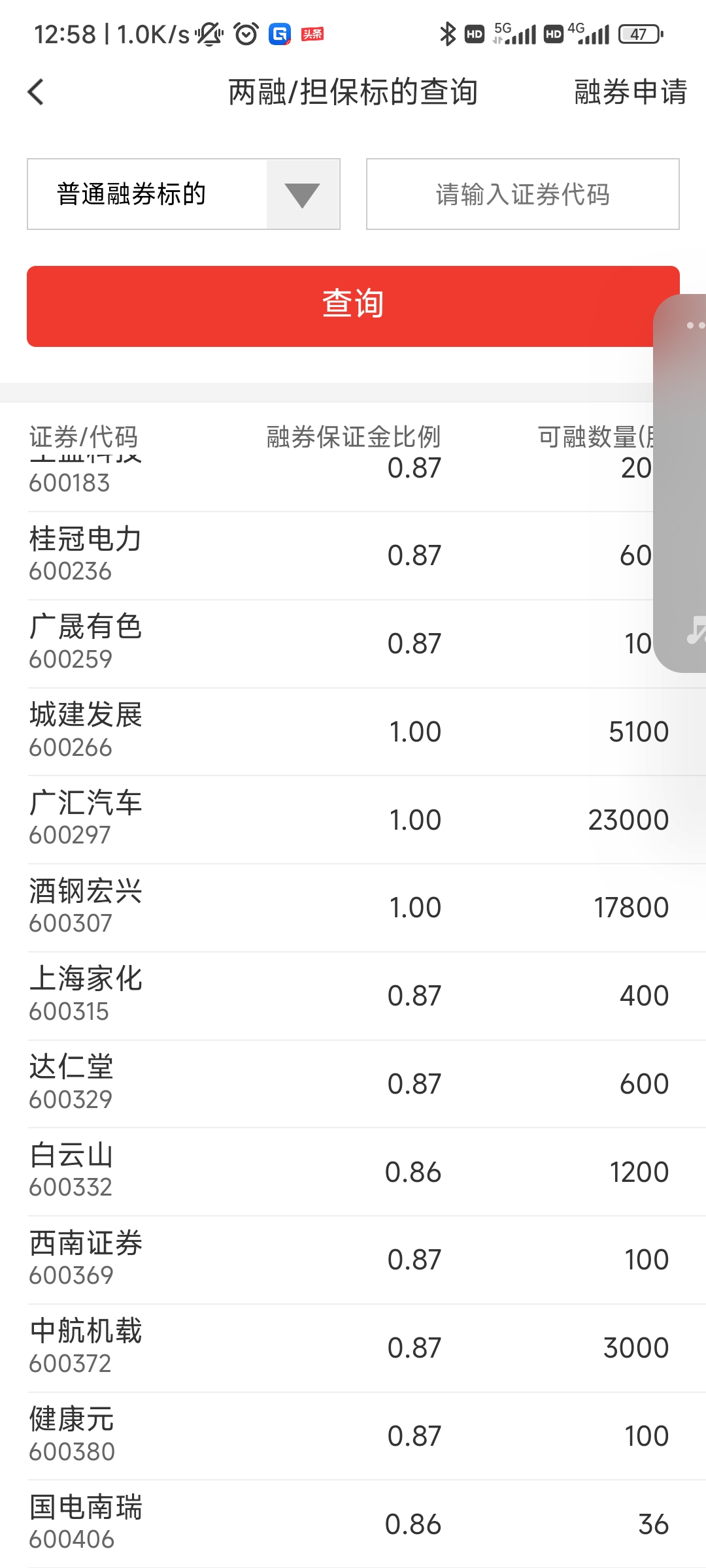
Task: Focus the 请输入证券代码 input field
Action: pos(522,195)
